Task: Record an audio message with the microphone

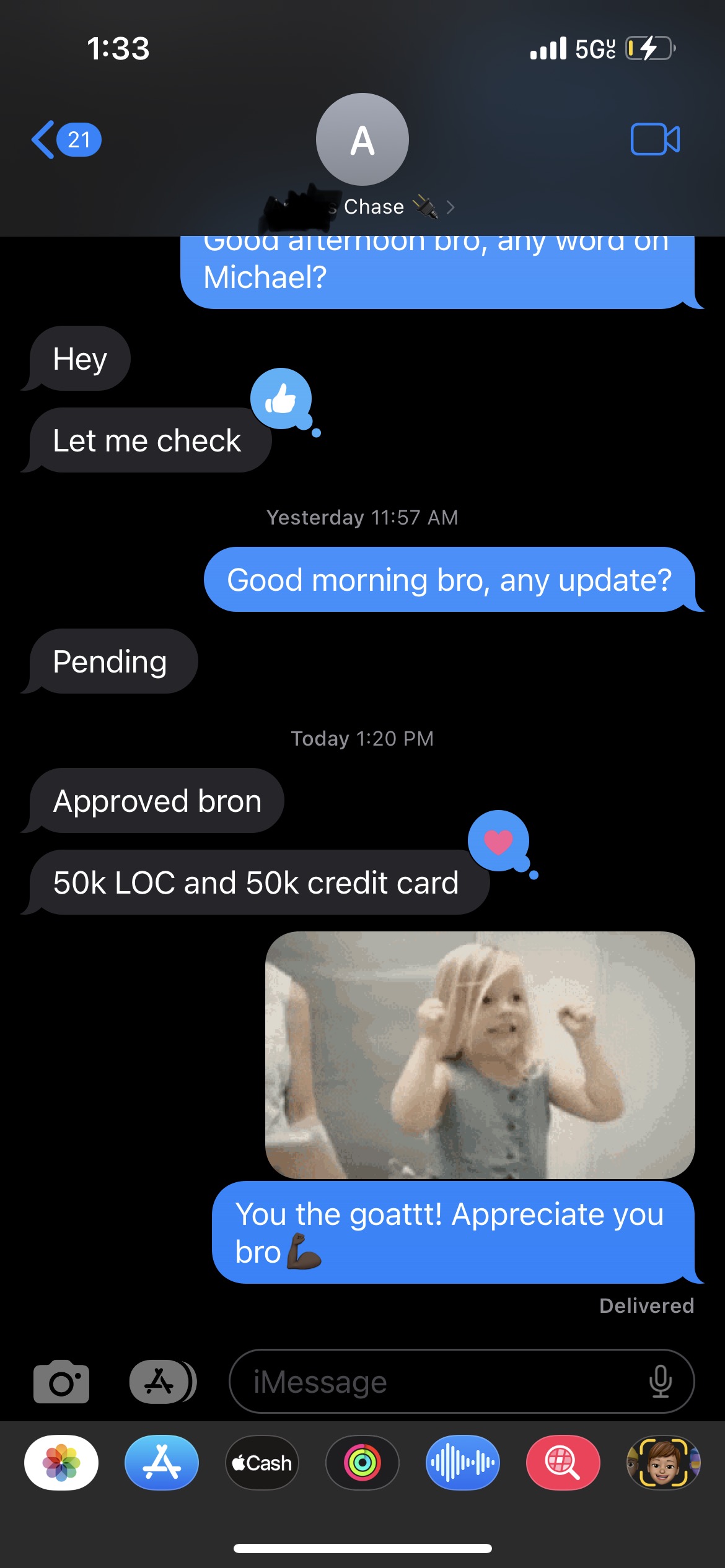Action: tap(660, 1382)
